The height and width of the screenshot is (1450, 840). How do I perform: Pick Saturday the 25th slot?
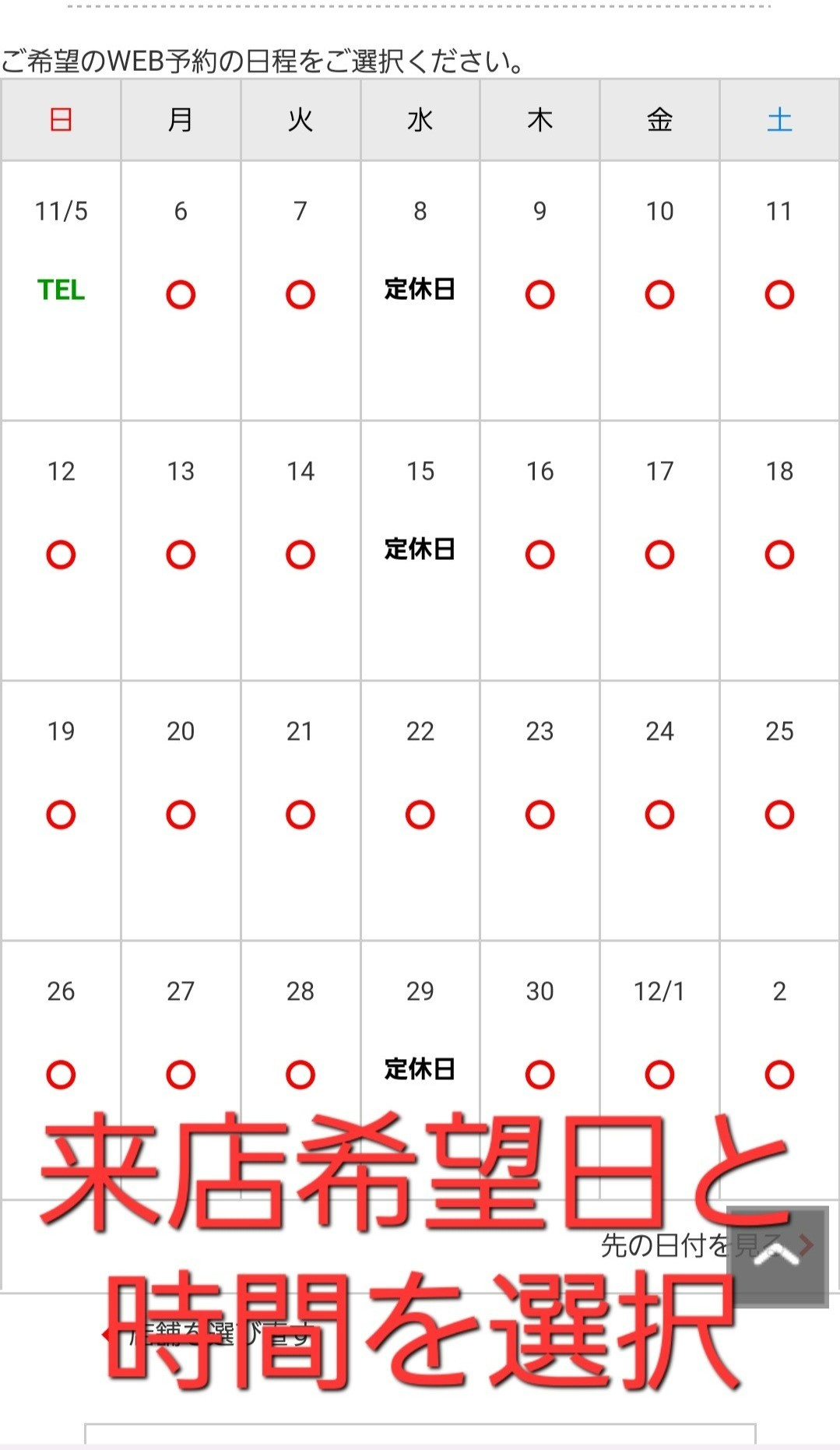click(779, 815)
